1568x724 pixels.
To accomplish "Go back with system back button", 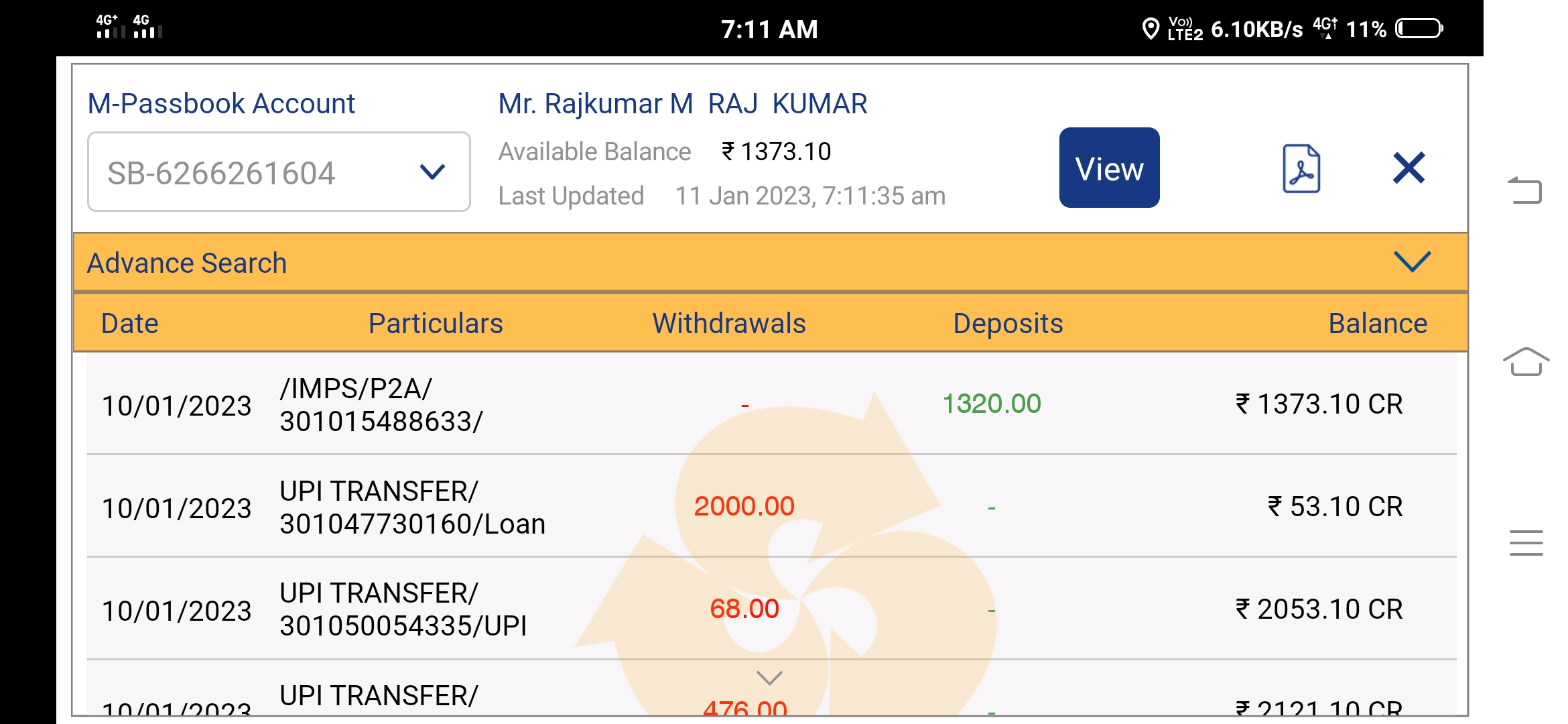I will 1526,190.
